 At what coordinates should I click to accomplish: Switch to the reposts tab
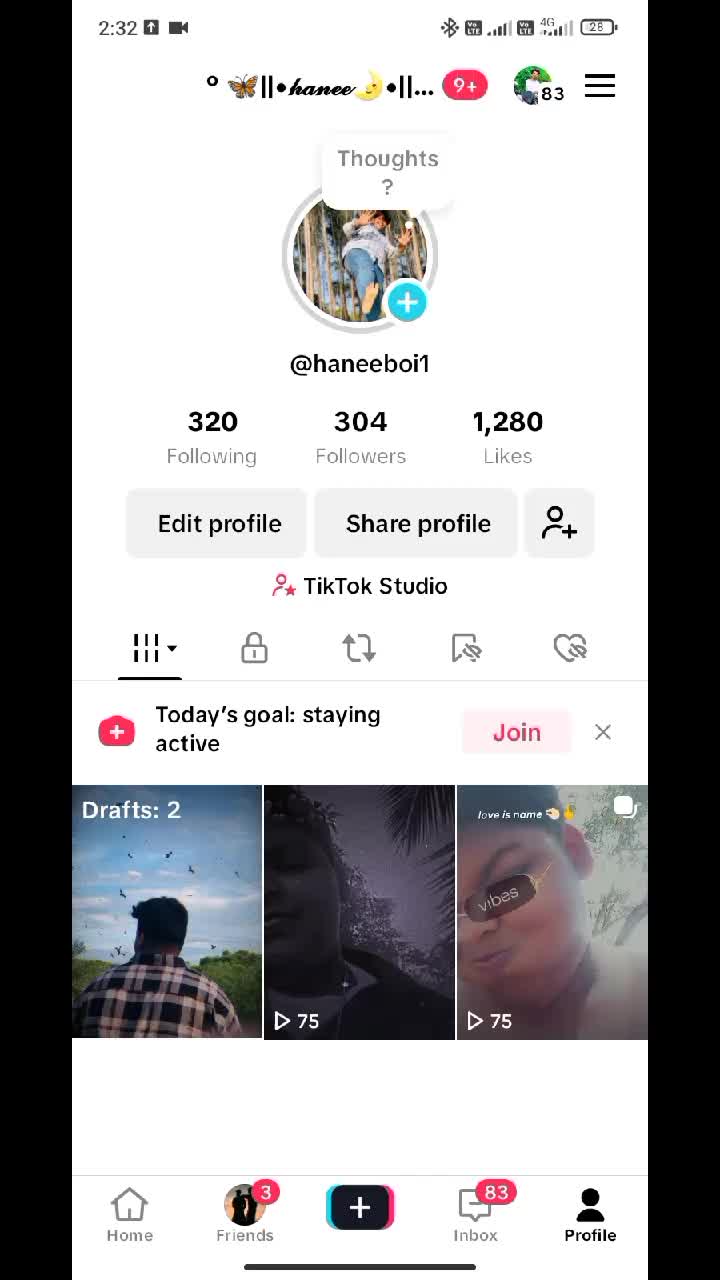point(359,649)
